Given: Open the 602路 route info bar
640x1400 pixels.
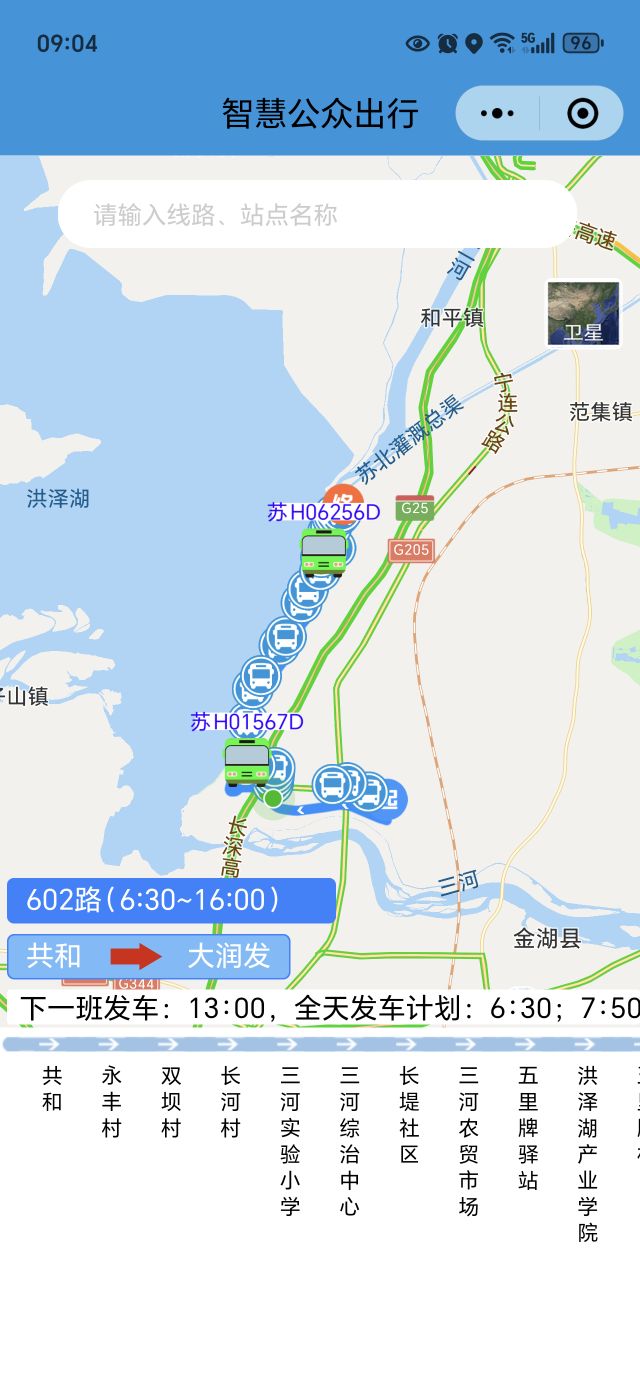Looking at the screenshot, I should pos(171,900).
